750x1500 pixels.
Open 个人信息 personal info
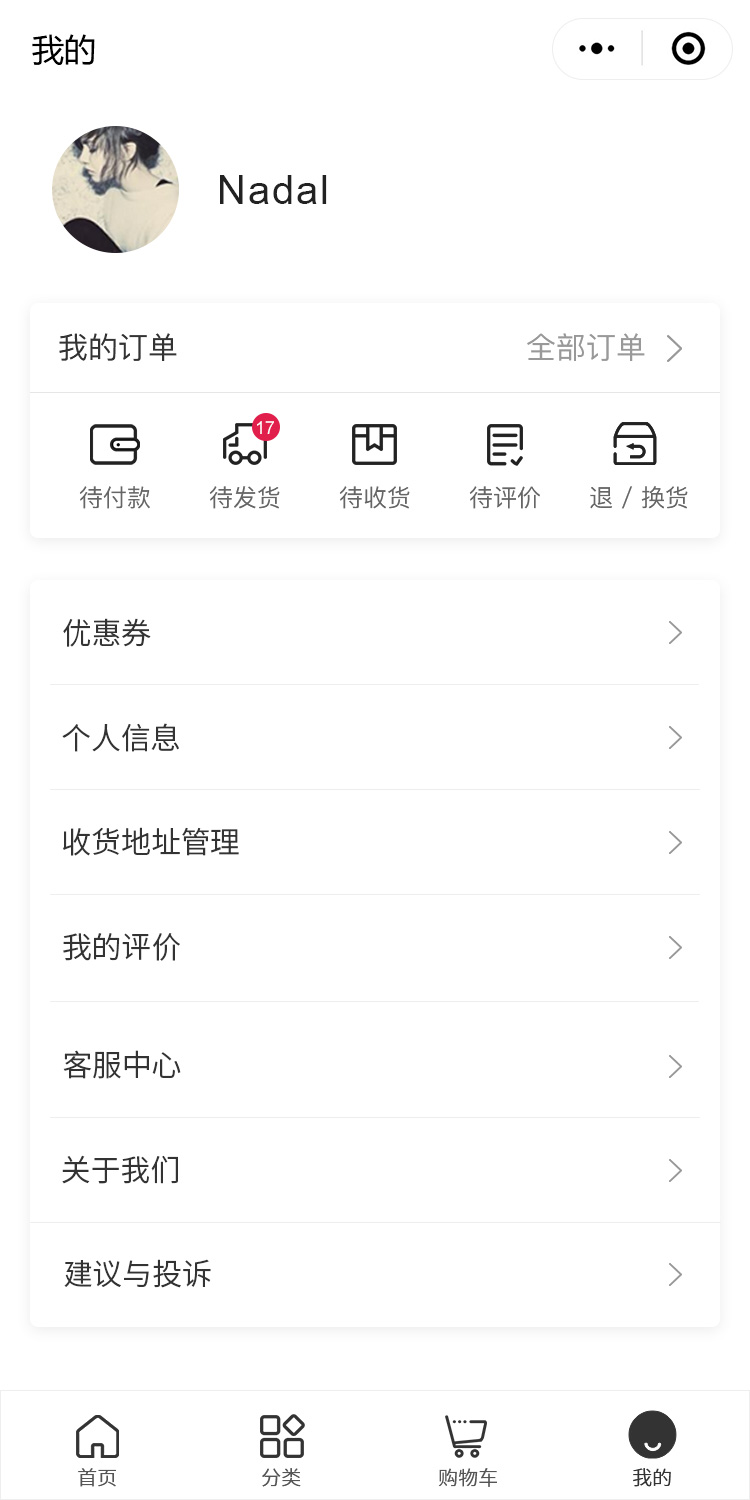[x=375, y=738]
